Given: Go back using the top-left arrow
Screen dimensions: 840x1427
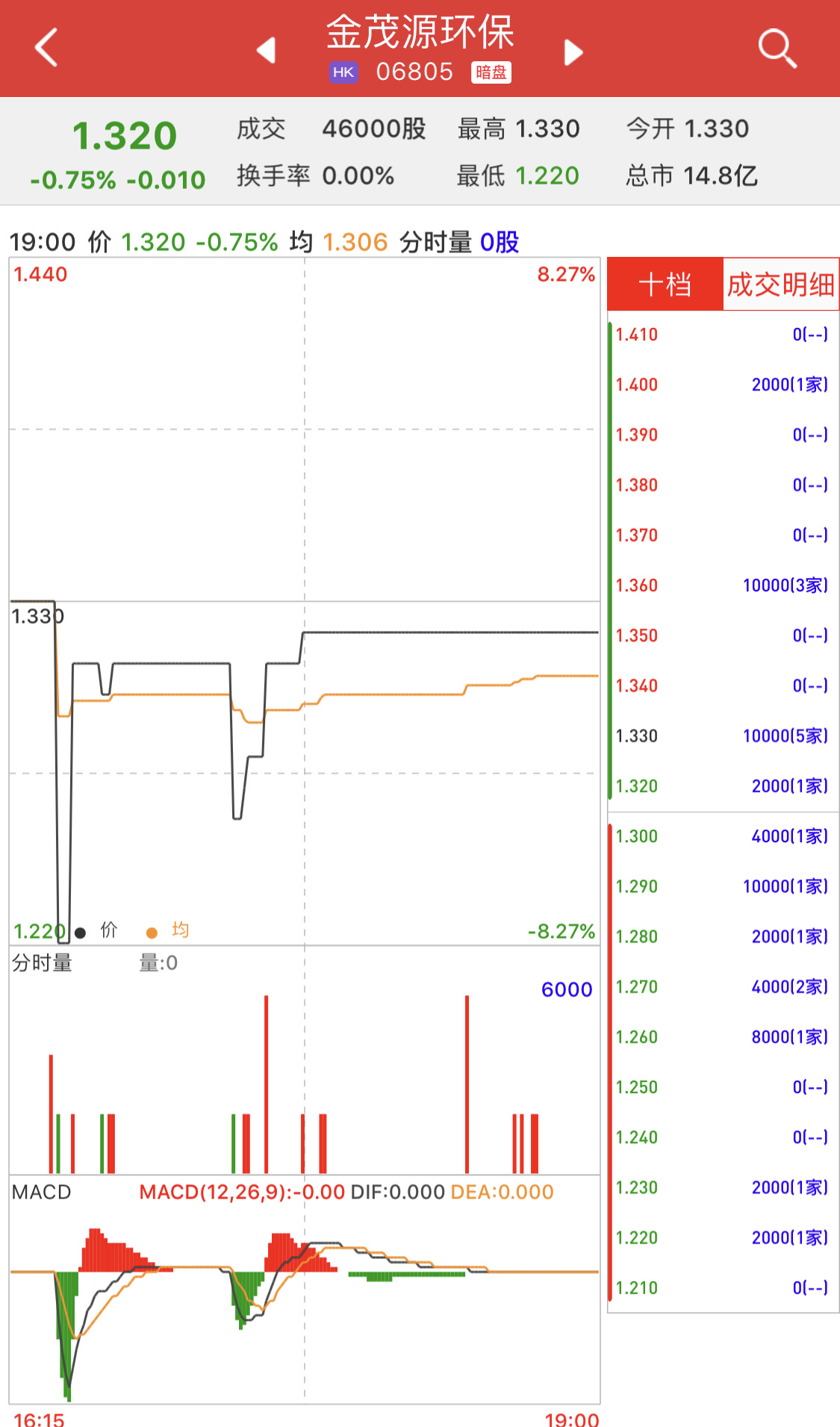Looking at the screenshot, I should tap(46, 49).
